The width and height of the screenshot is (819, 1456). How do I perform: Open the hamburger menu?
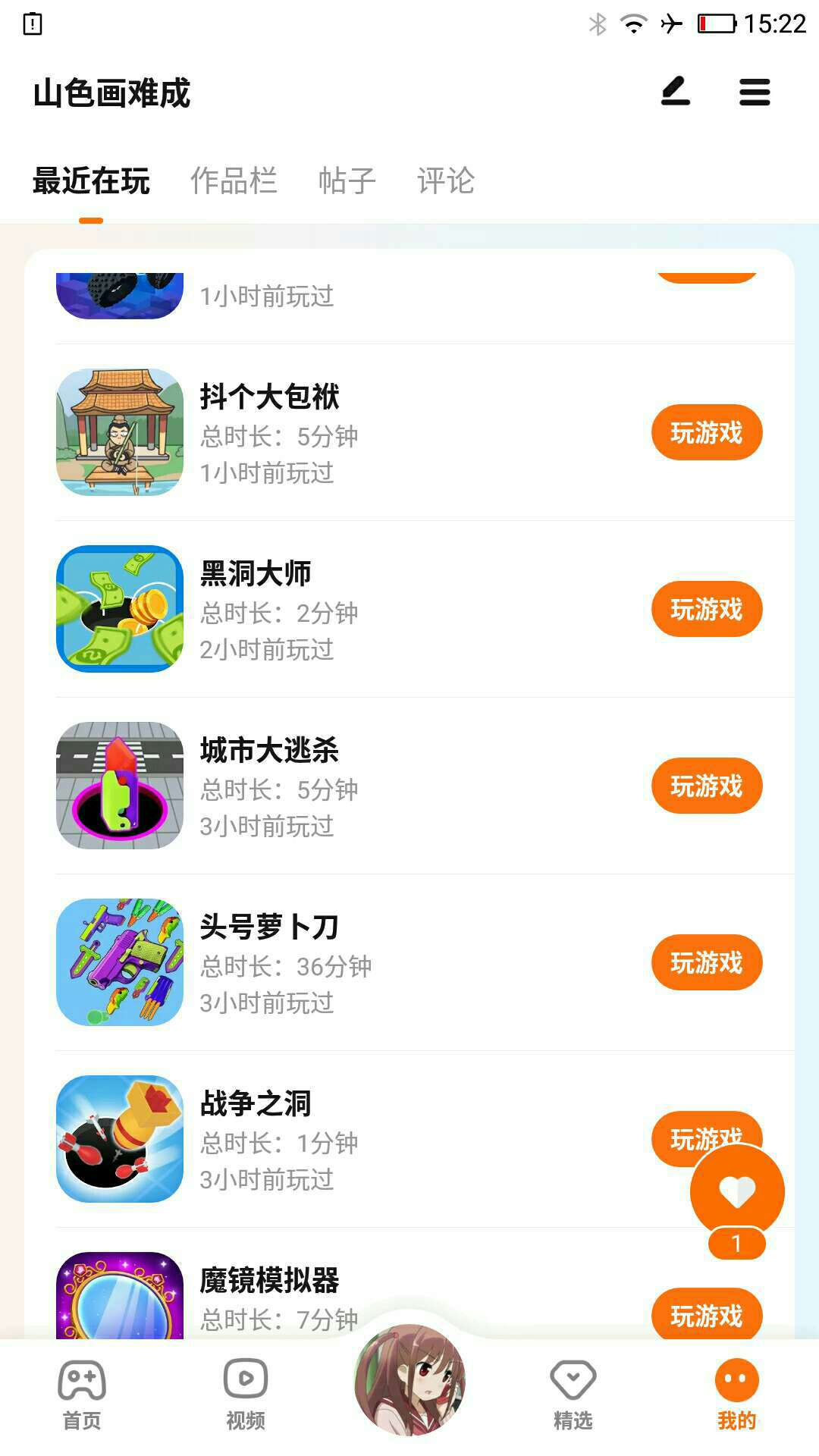pyautogui.click(x=755, y=93)
